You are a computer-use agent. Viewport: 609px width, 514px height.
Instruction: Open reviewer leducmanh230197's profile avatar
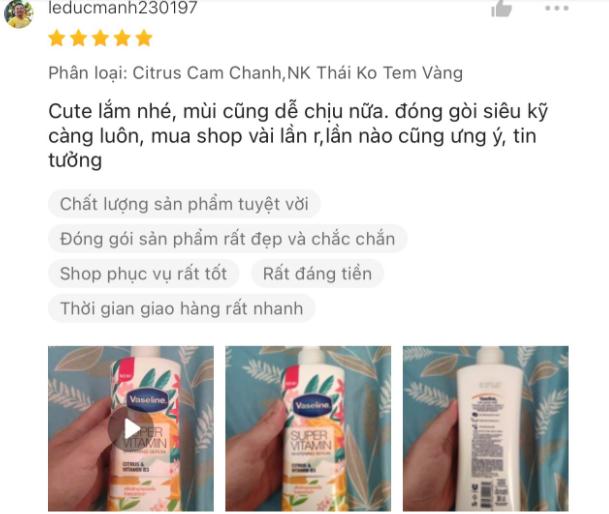pyautogui.click(x=19, y=12)
